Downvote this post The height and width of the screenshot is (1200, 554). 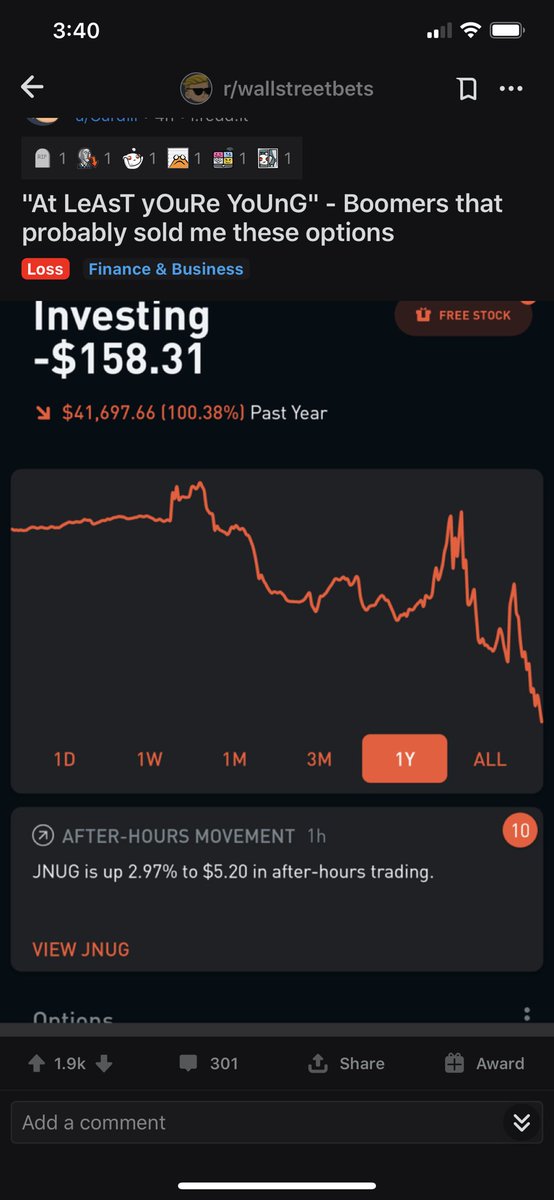coord(103,1064)
